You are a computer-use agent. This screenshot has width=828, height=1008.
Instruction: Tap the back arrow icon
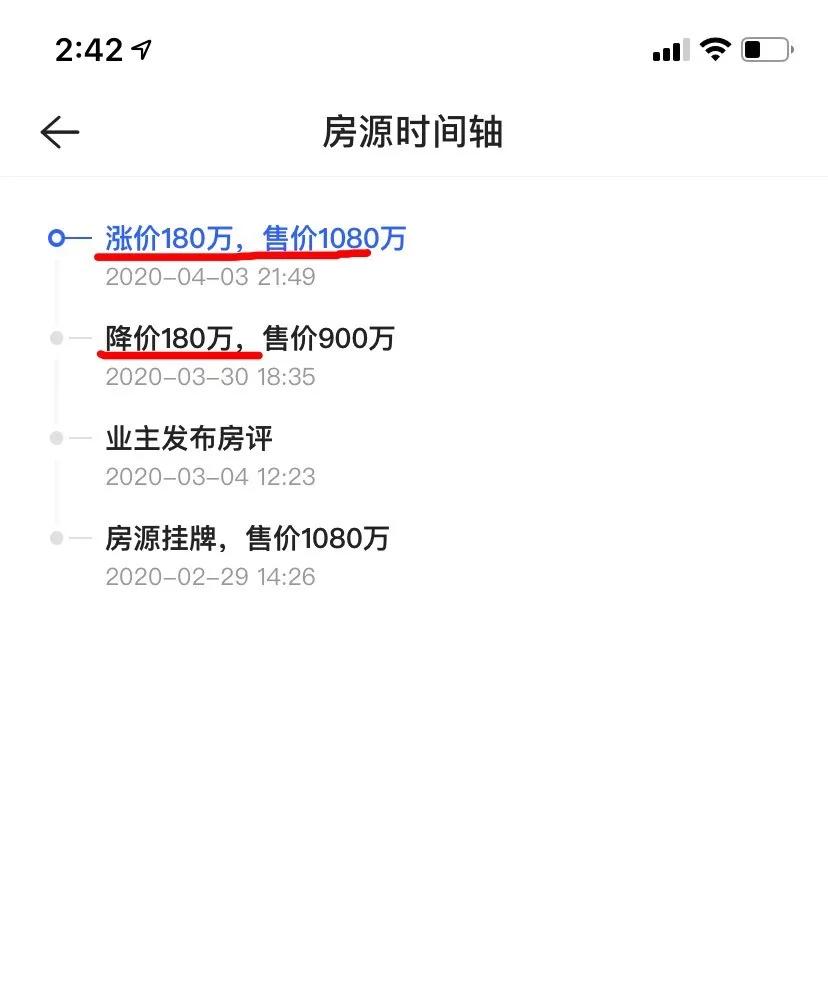coord(59,131)
